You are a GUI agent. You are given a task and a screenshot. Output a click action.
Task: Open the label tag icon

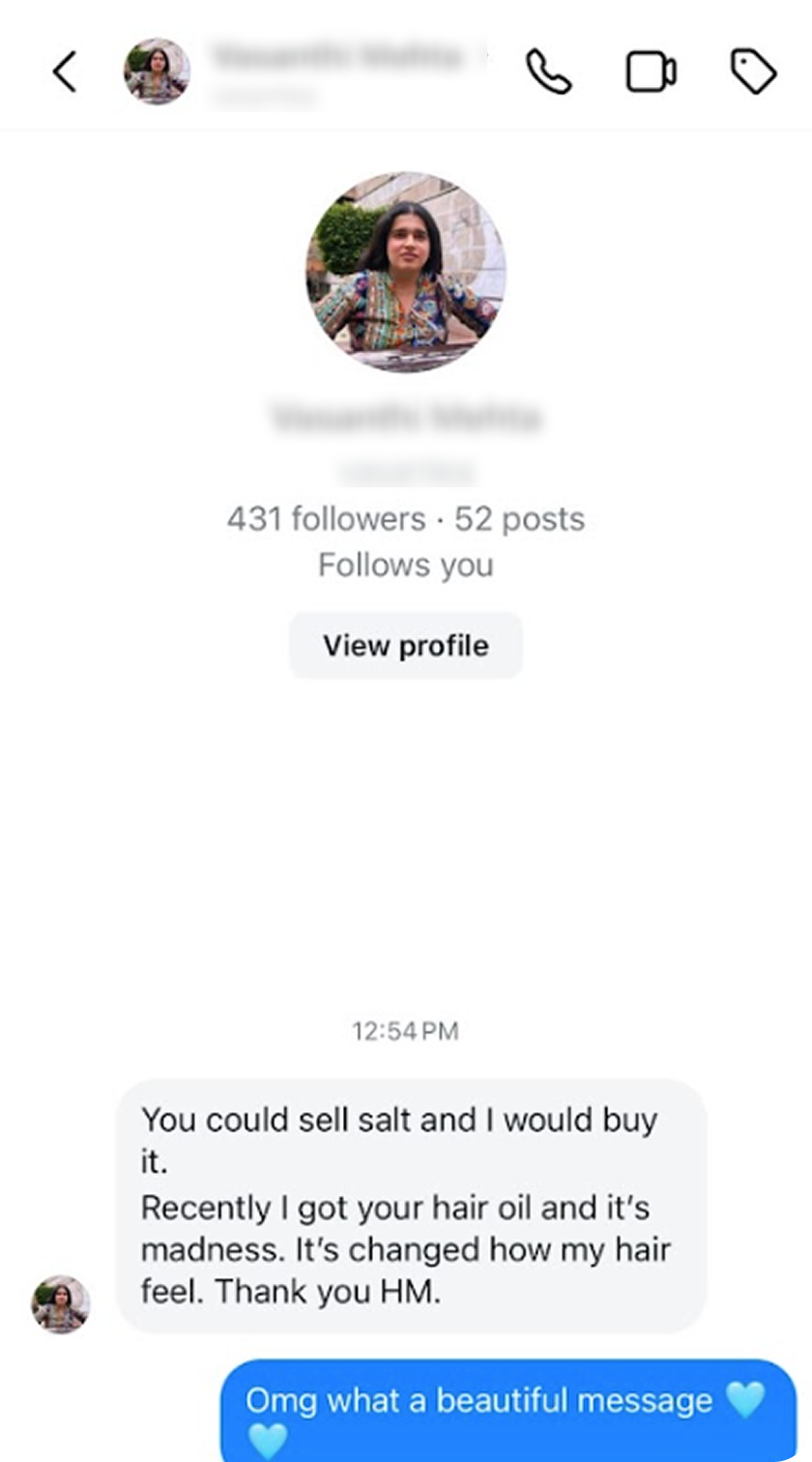(x=753, y=73)
